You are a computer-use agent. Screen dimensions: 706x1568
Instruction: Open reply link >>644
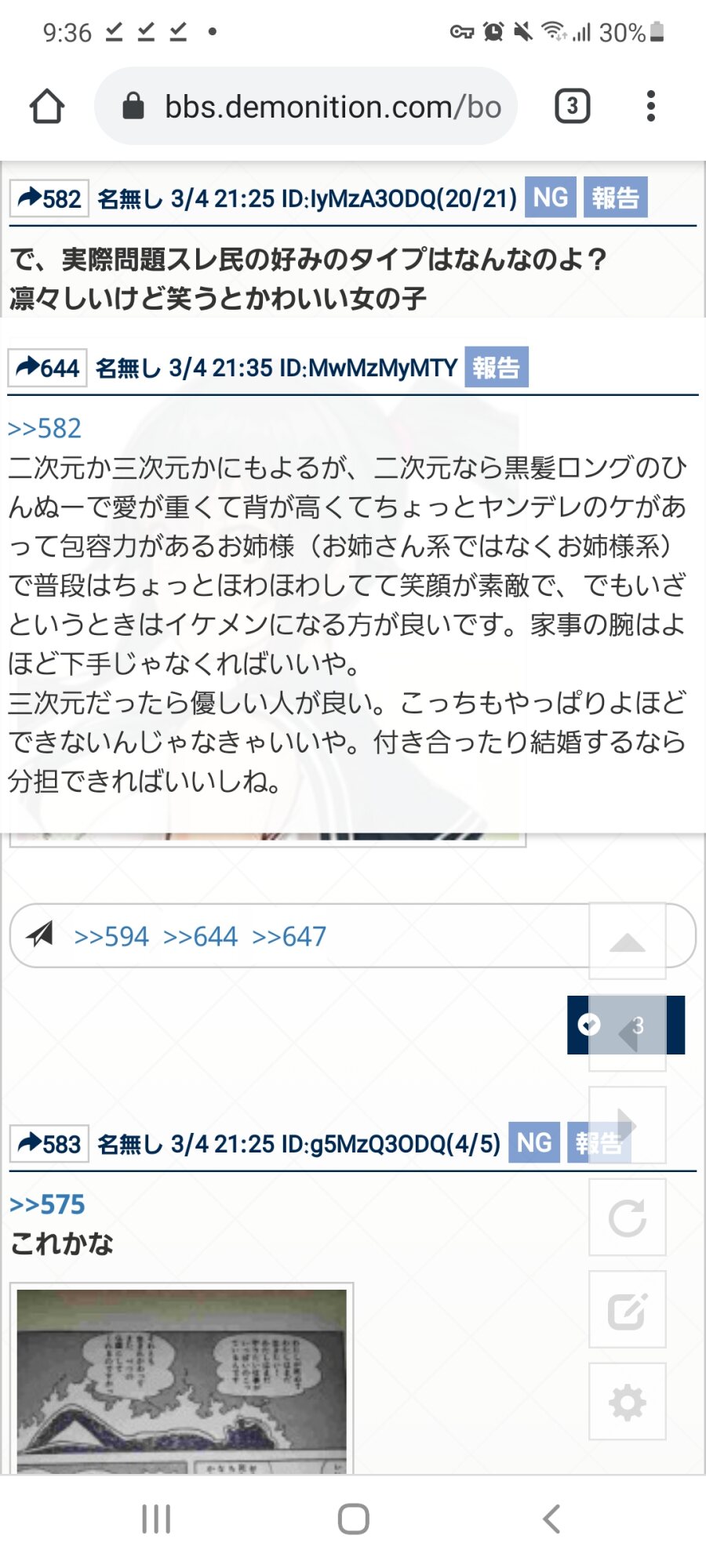coord(200,936)
